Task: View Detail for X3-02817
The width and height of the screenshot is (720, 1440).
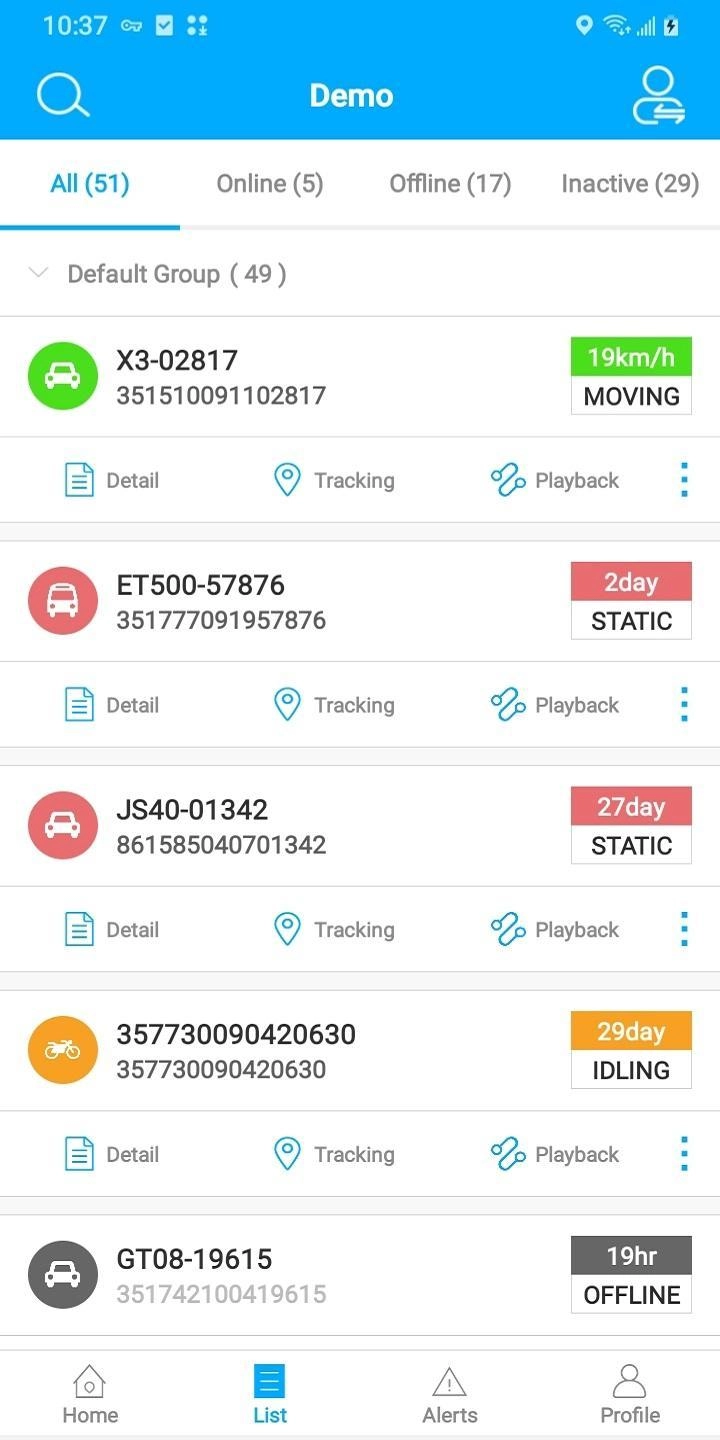Action: tap(112, 481)
